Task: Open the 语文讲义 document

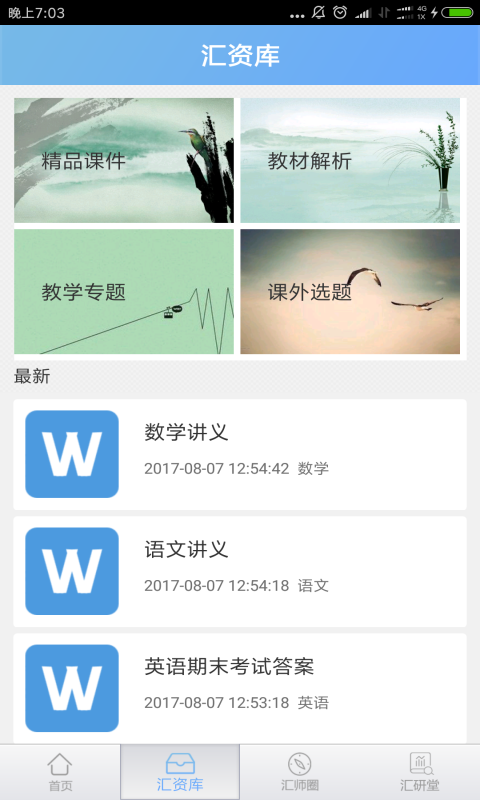Action: click(x=240, y=571)
